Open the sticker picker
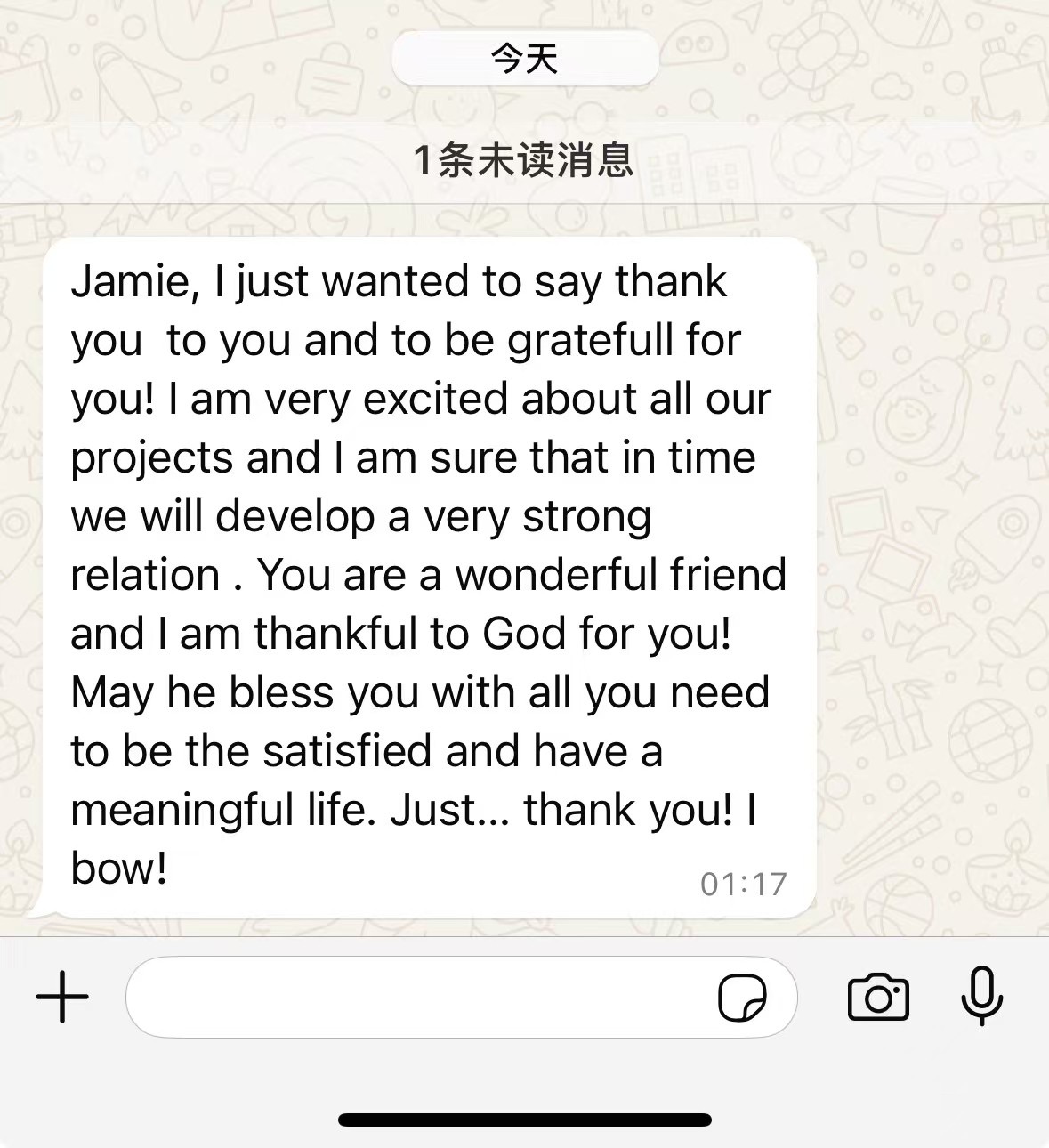Viewport: 1049px width, 1148px height. pos(742,998)
